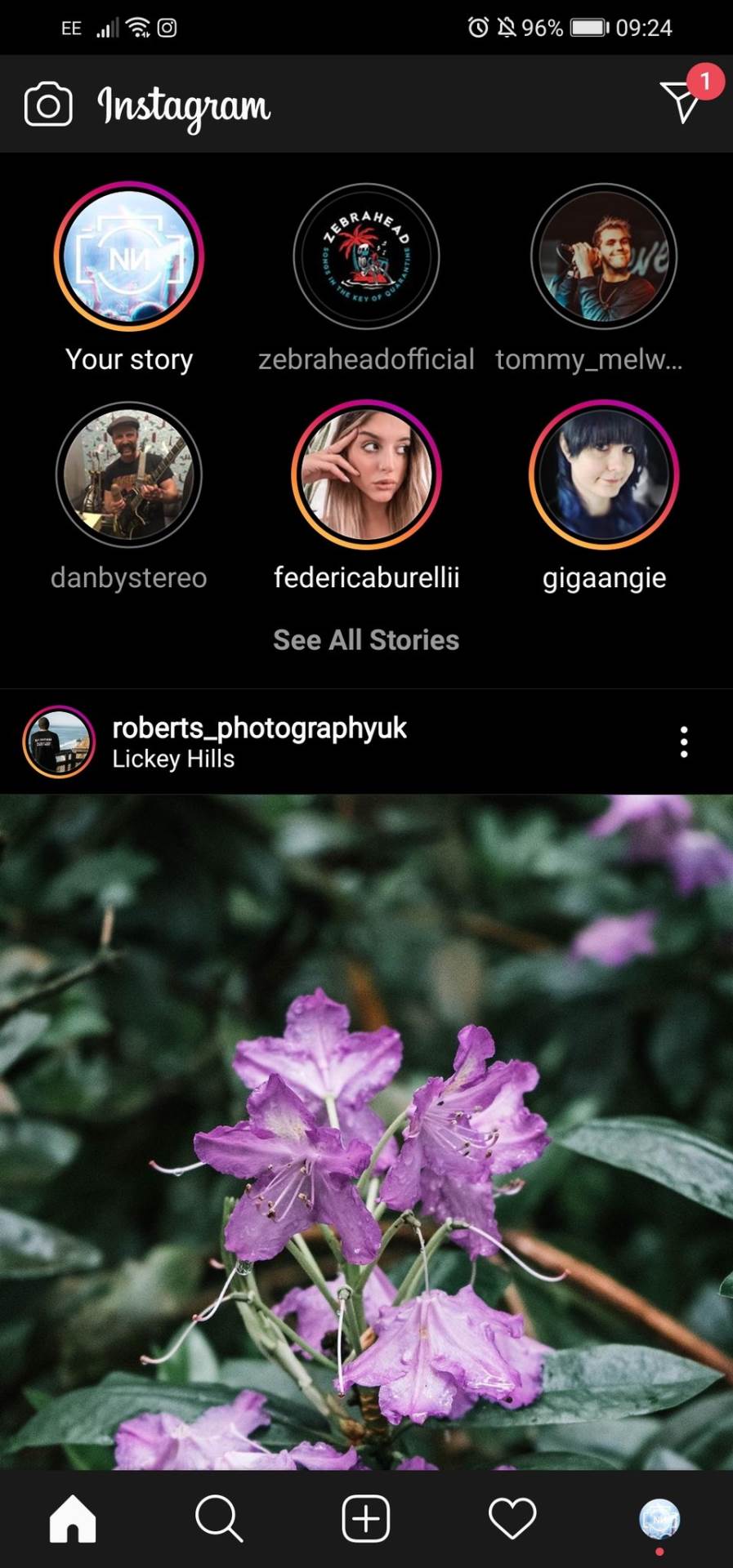
Task: Open danbystereo's story
Action: 129,474
